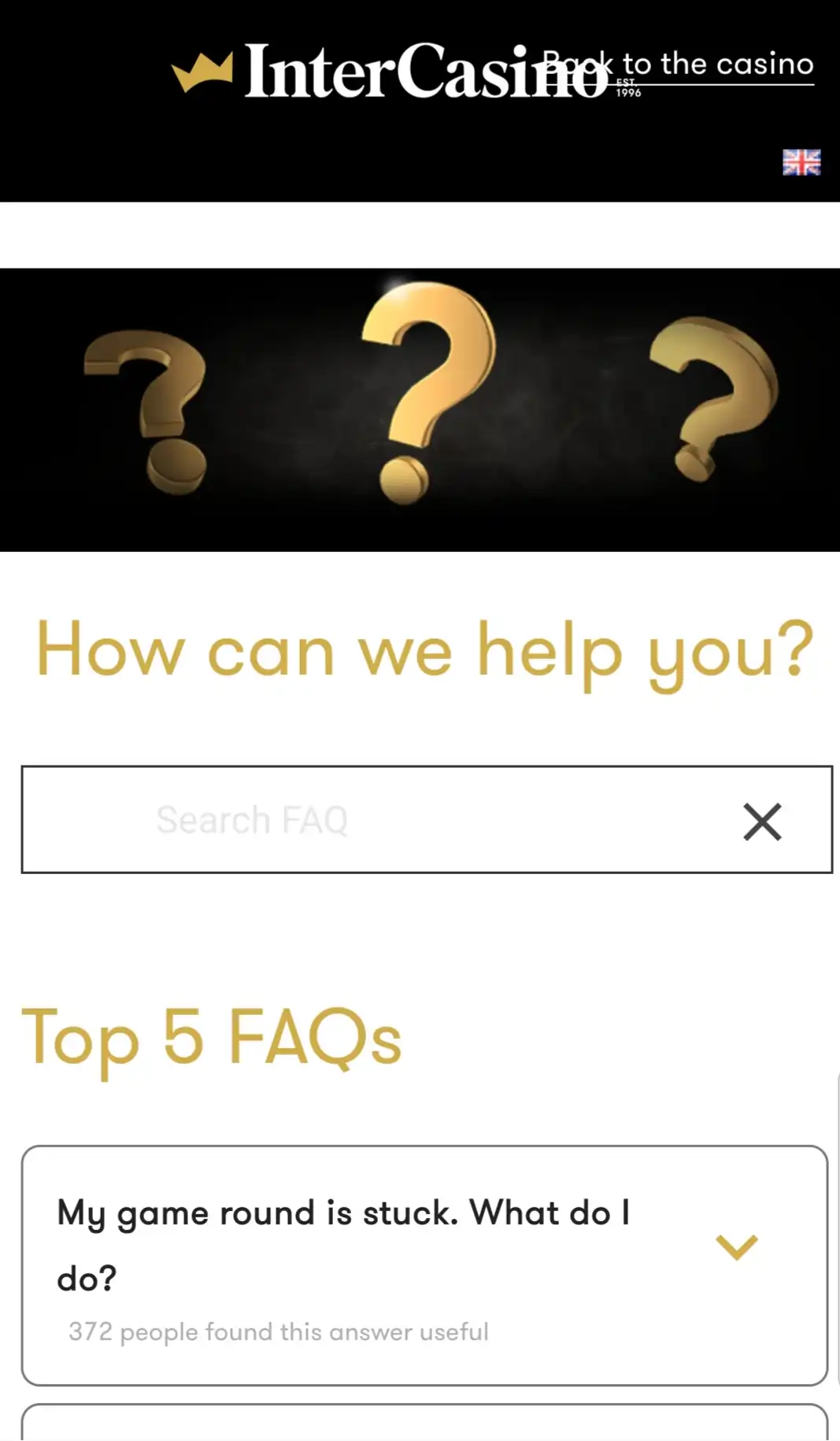Clear the FAQ search with X

761,821
